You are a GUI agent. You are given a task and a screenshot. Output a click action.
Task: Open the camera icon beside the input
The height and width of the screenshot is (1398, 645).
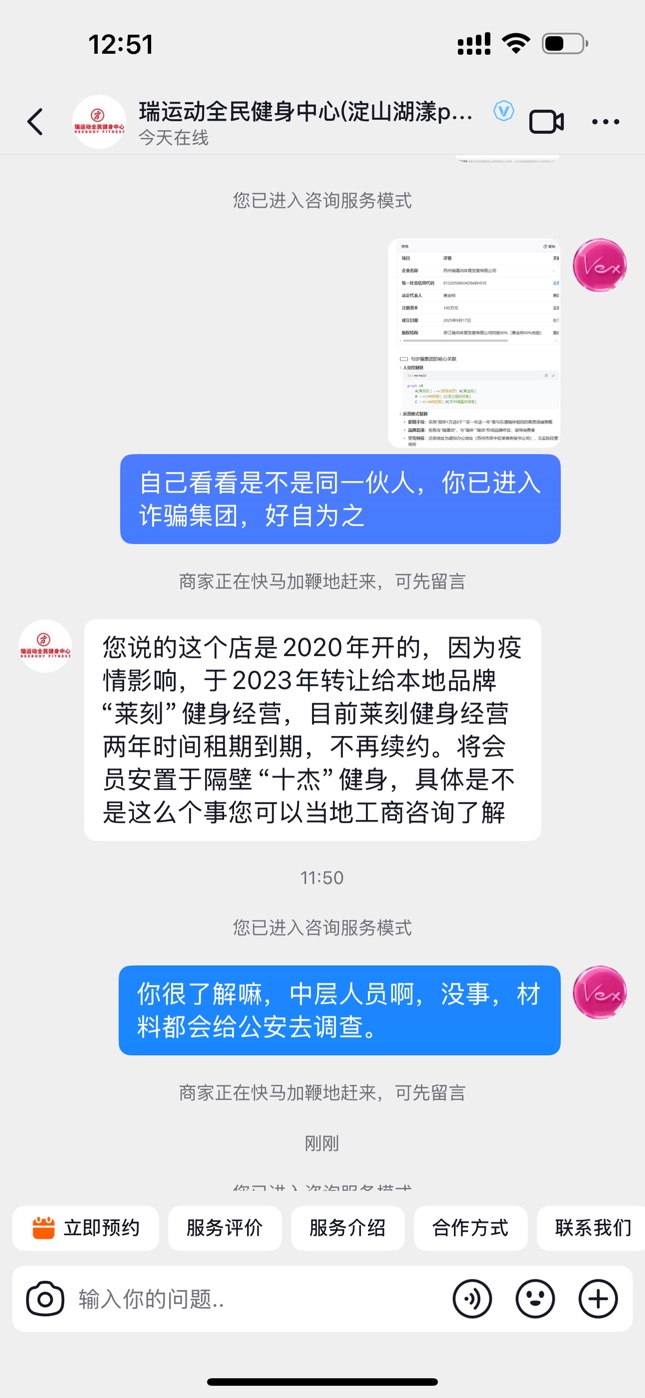45,1299
